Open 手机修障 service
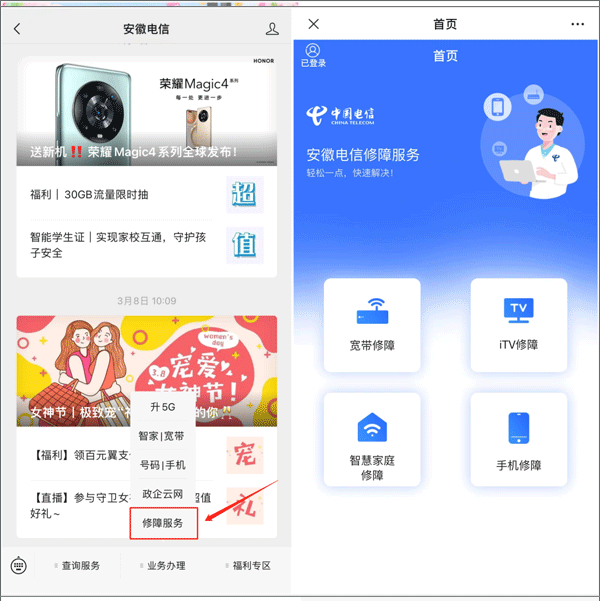 [x=518, y=440]
